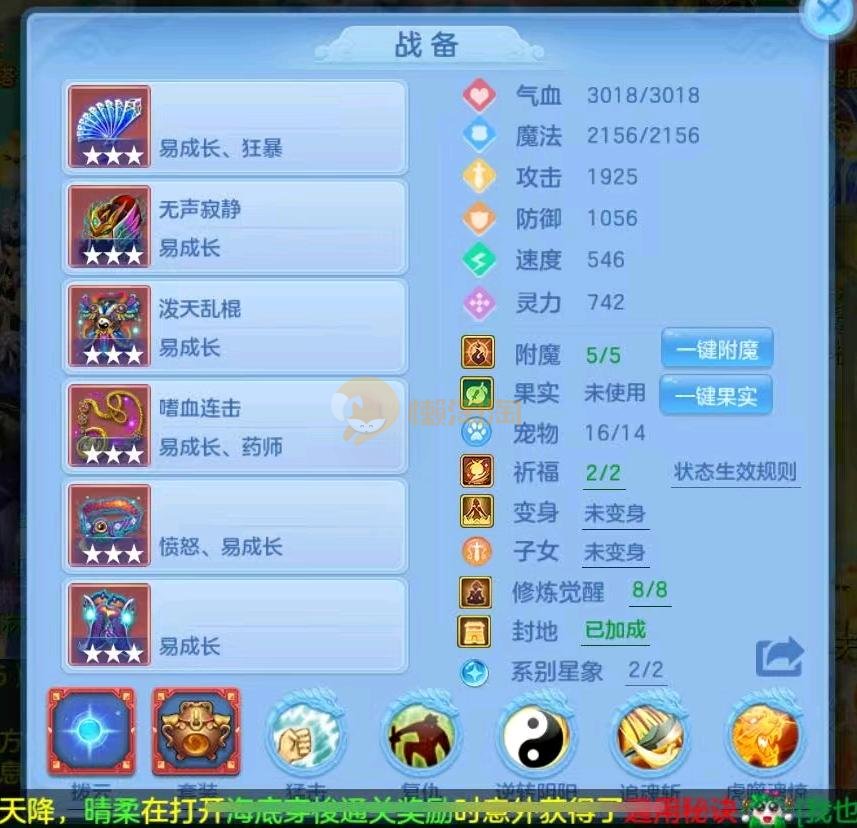Tap the 一键附魔 button
Image resolution: width=857 pixels, height=828 pixels.
[x=716, y=351]
